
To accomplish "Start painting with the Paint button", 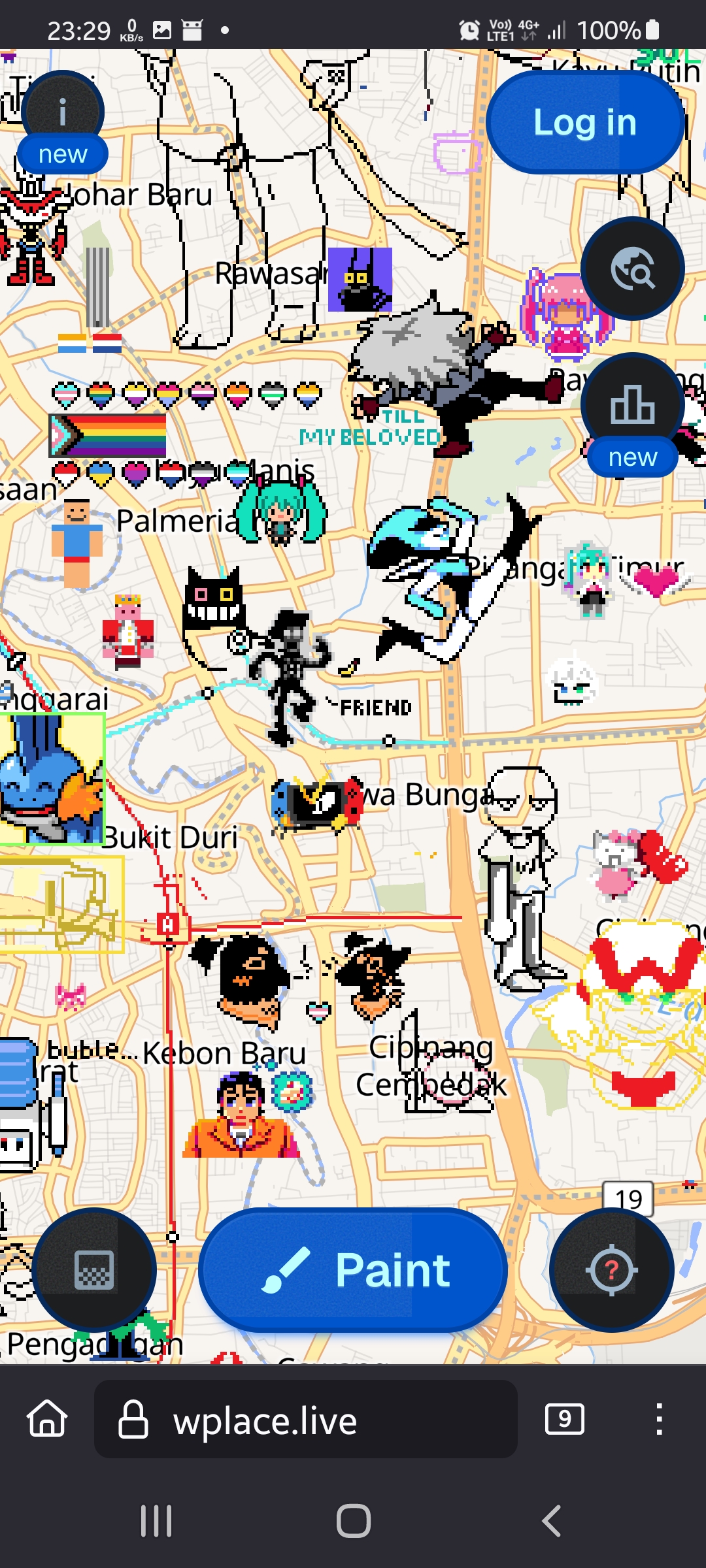I will pyautogui.click(x=353, y=1271).
